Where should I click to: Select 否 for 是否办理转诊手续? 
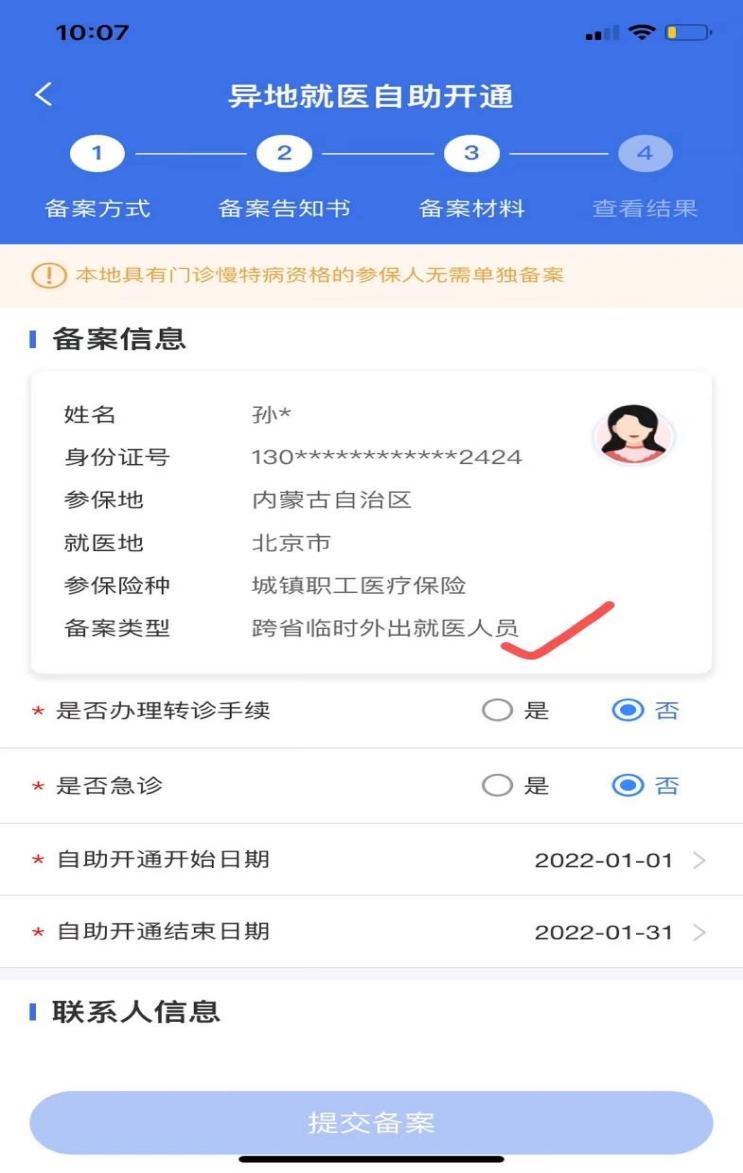pyautogui.click(x=628, y=711)
